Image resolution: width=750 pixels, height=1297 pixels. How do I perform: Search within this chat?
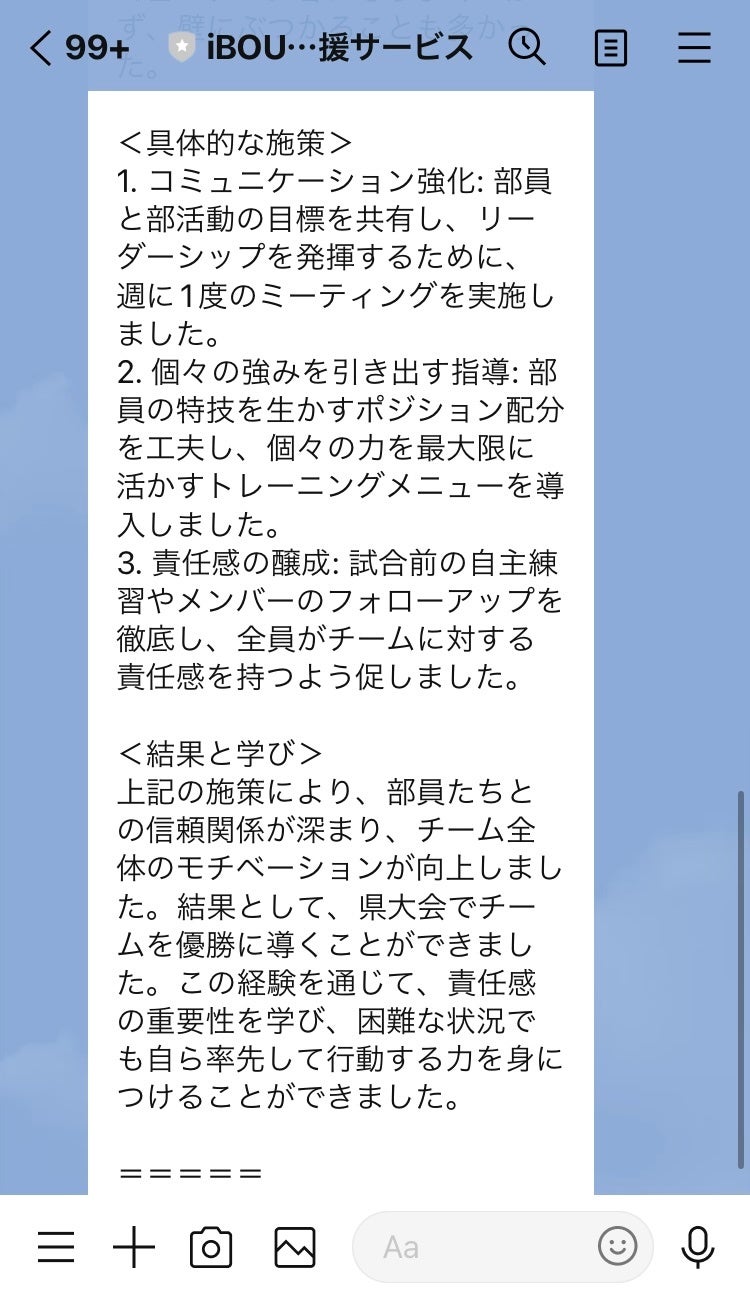(527, 47)
